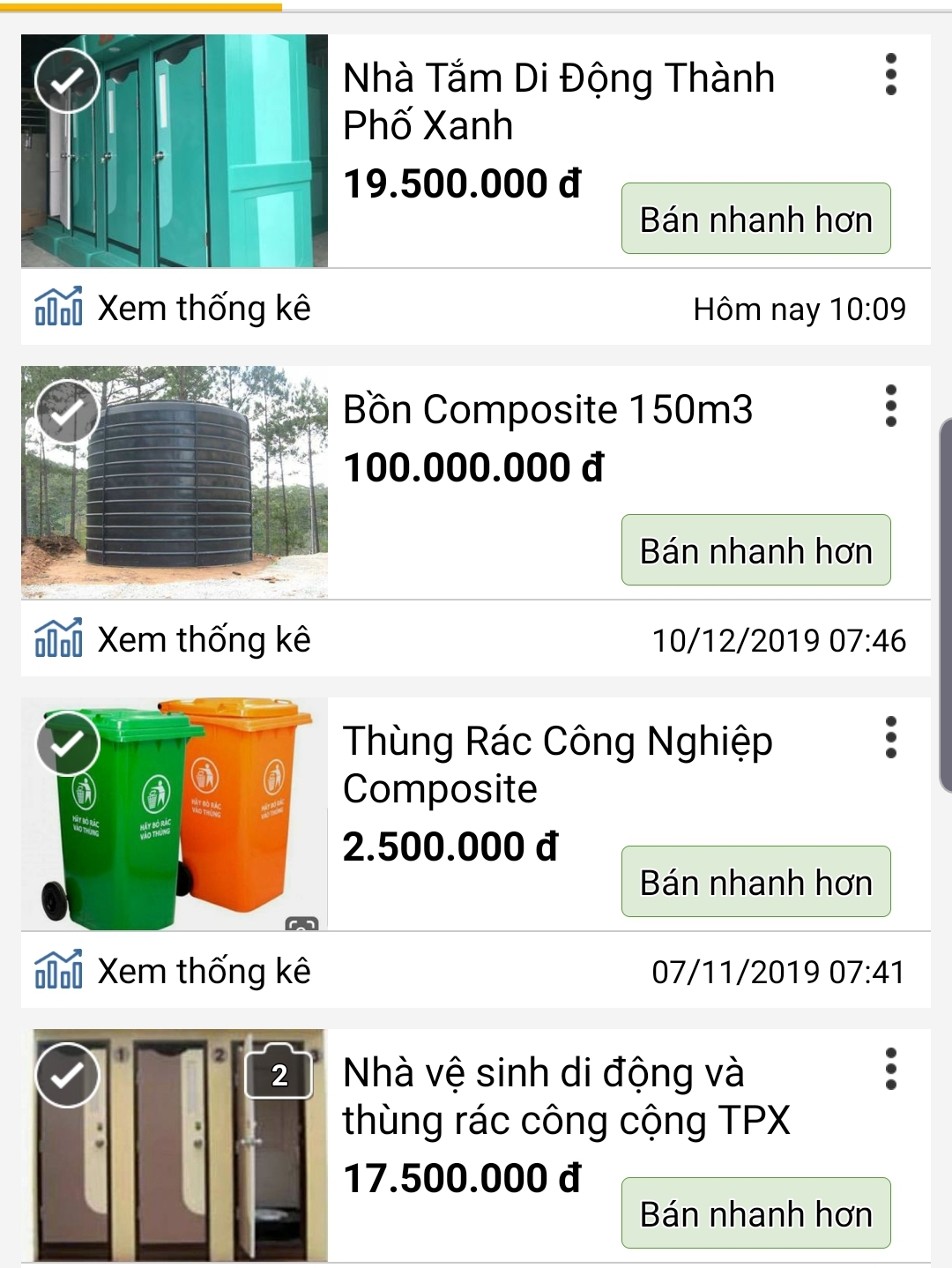Click the three-dot icon next to Bồn Composite 150m3

(x=892, y=408)
